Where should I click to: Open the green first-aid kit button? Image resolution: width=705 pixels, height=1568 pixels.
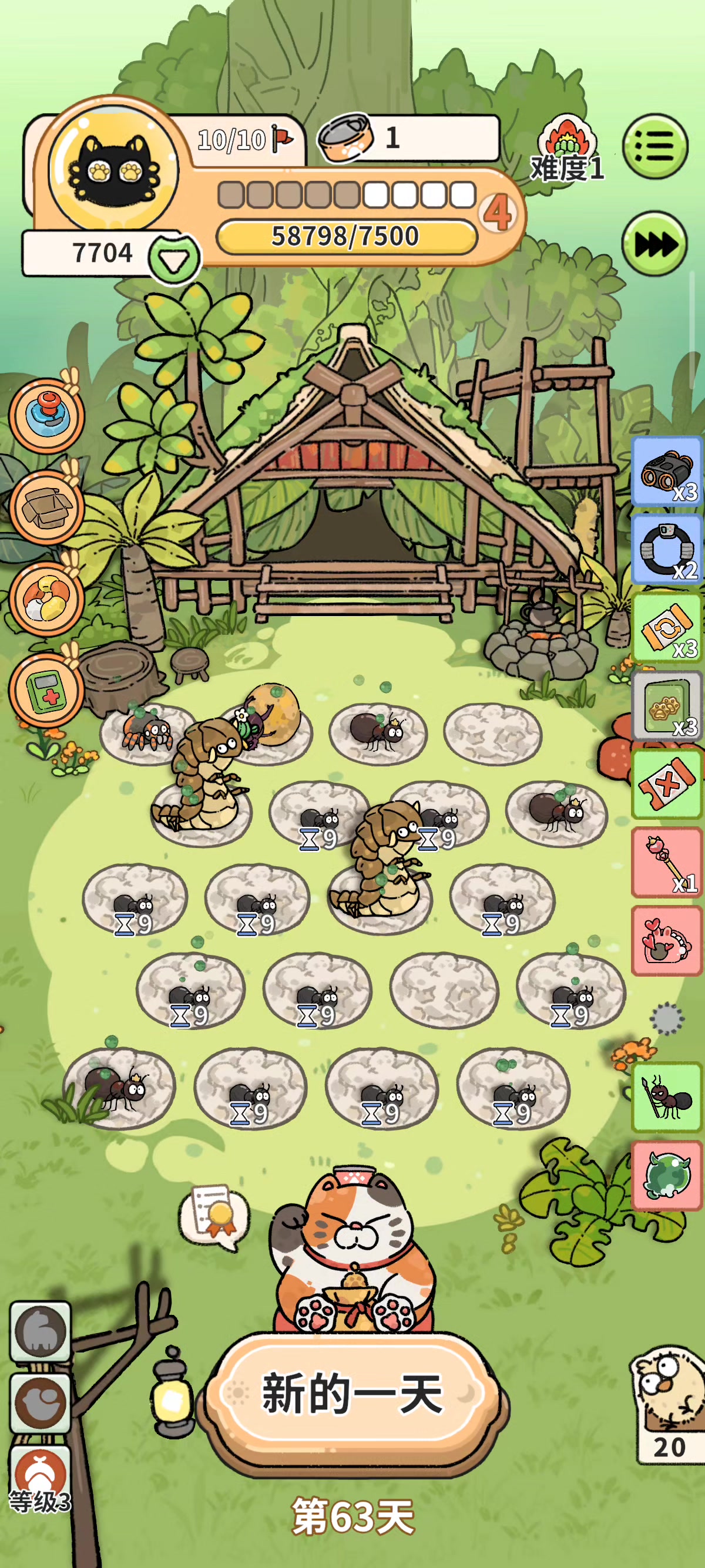click(46, 690)
